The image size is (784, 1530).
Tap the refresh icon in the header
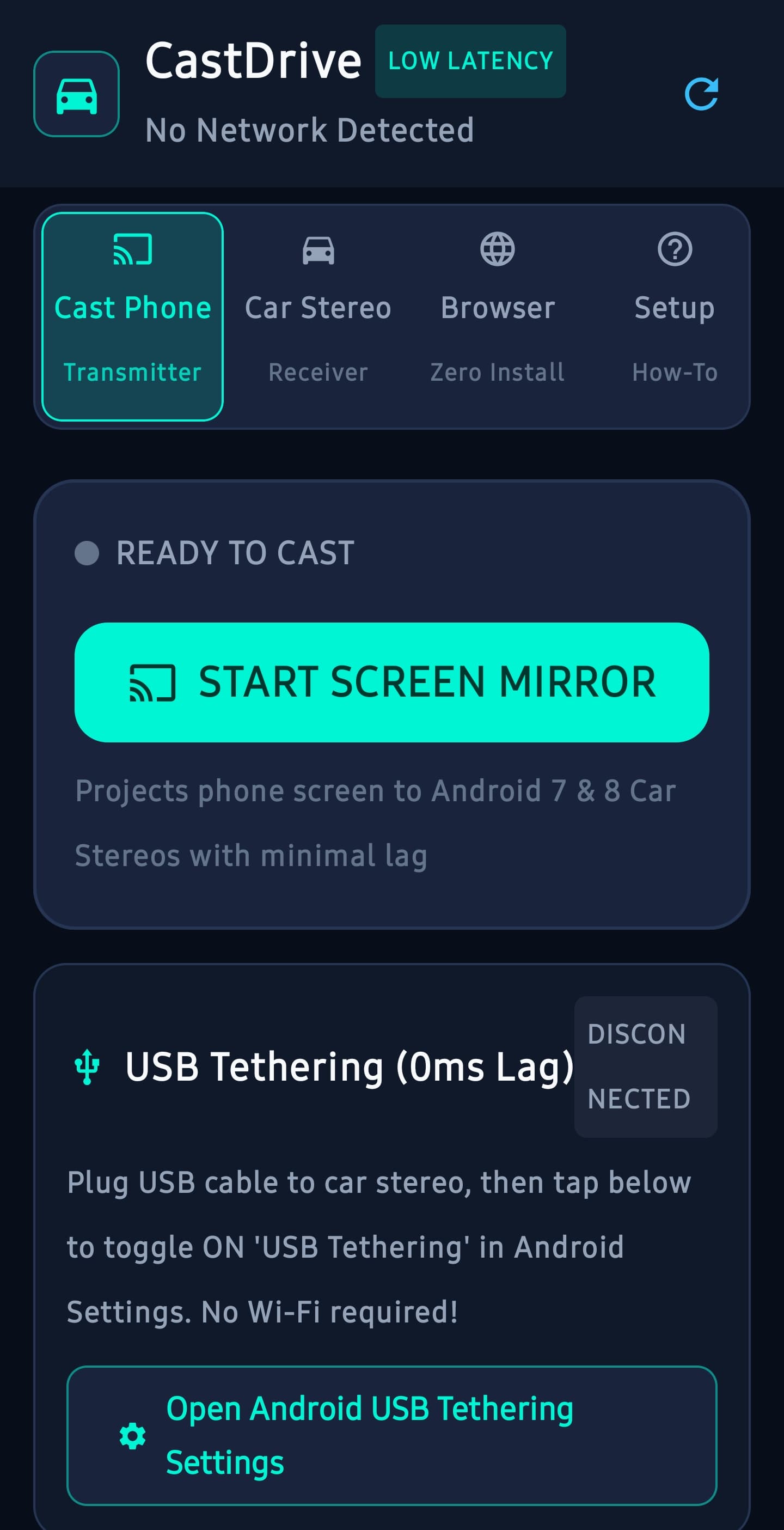click(701, 94)
